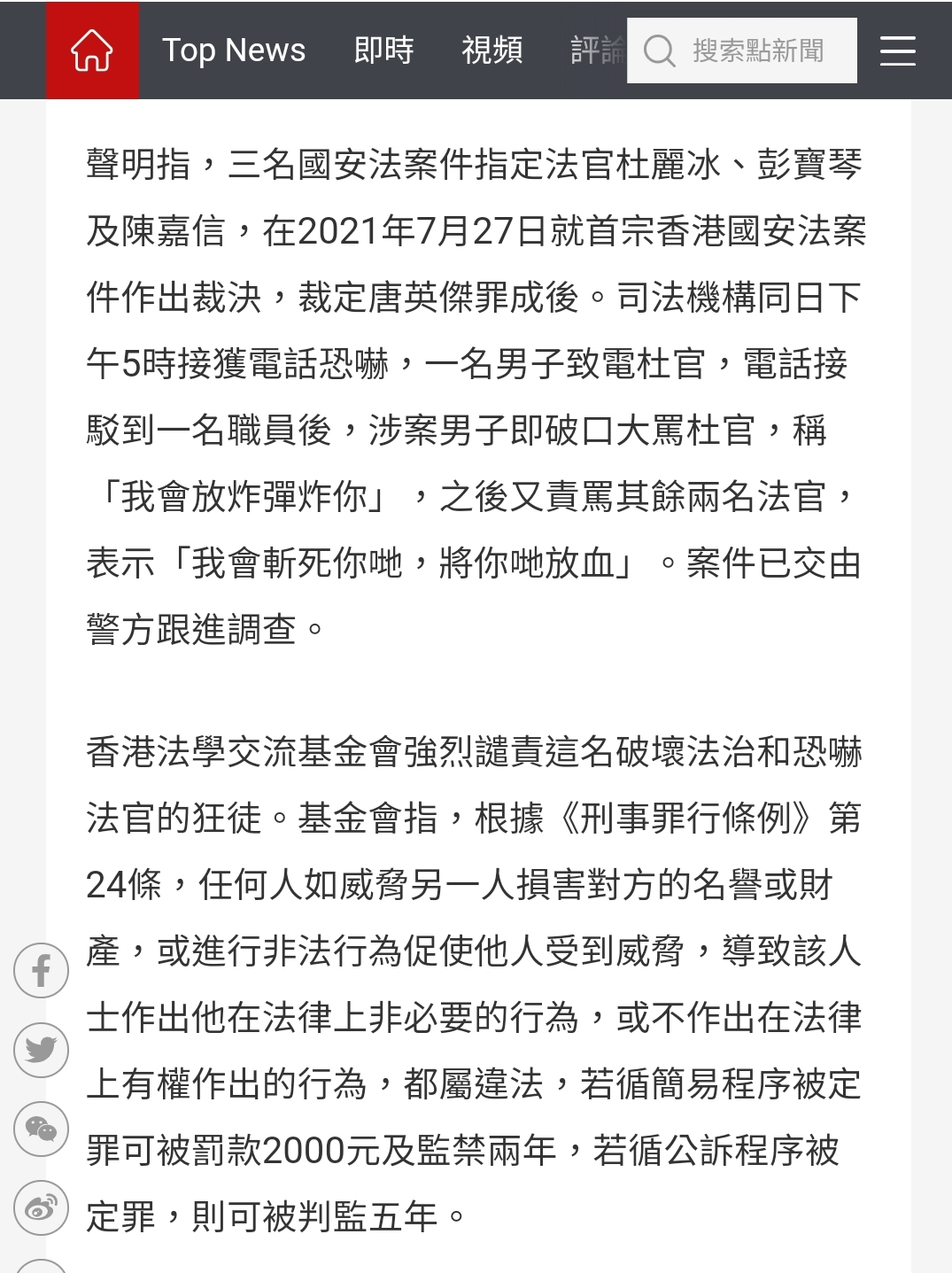This screenshot has width=952, height=1273.
Task: Share article on Facebook
Action: (x=41, y=971)
